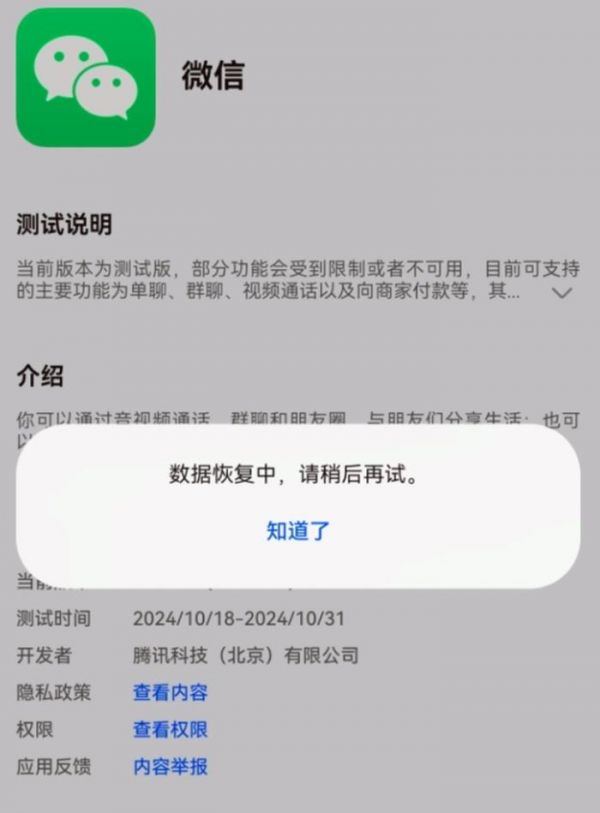Expand the 测试说明 description chevron
600x813 pixels.
[562, 293]
